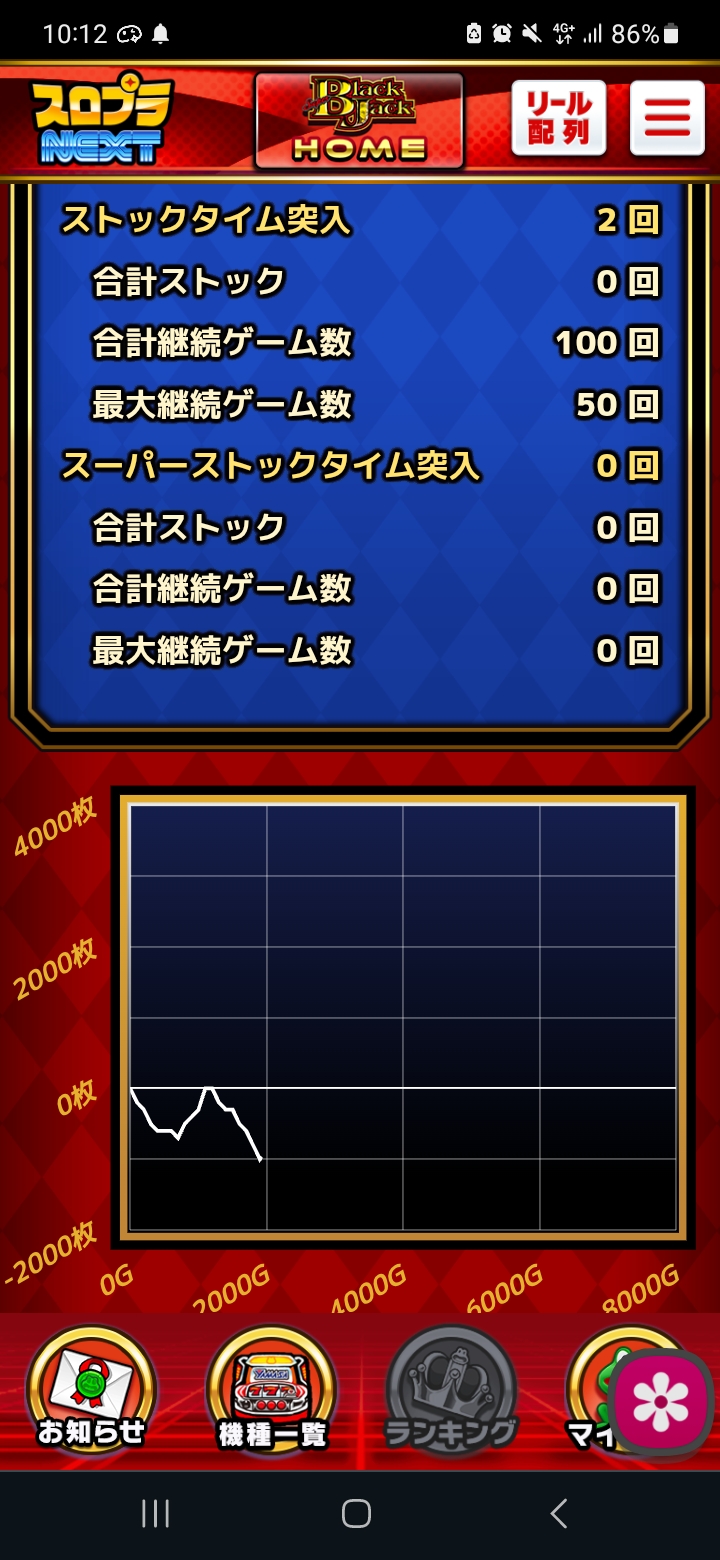Open the リール配列 reel layout
Viewport: 720px width, 1560px height.
click(559, 118)
